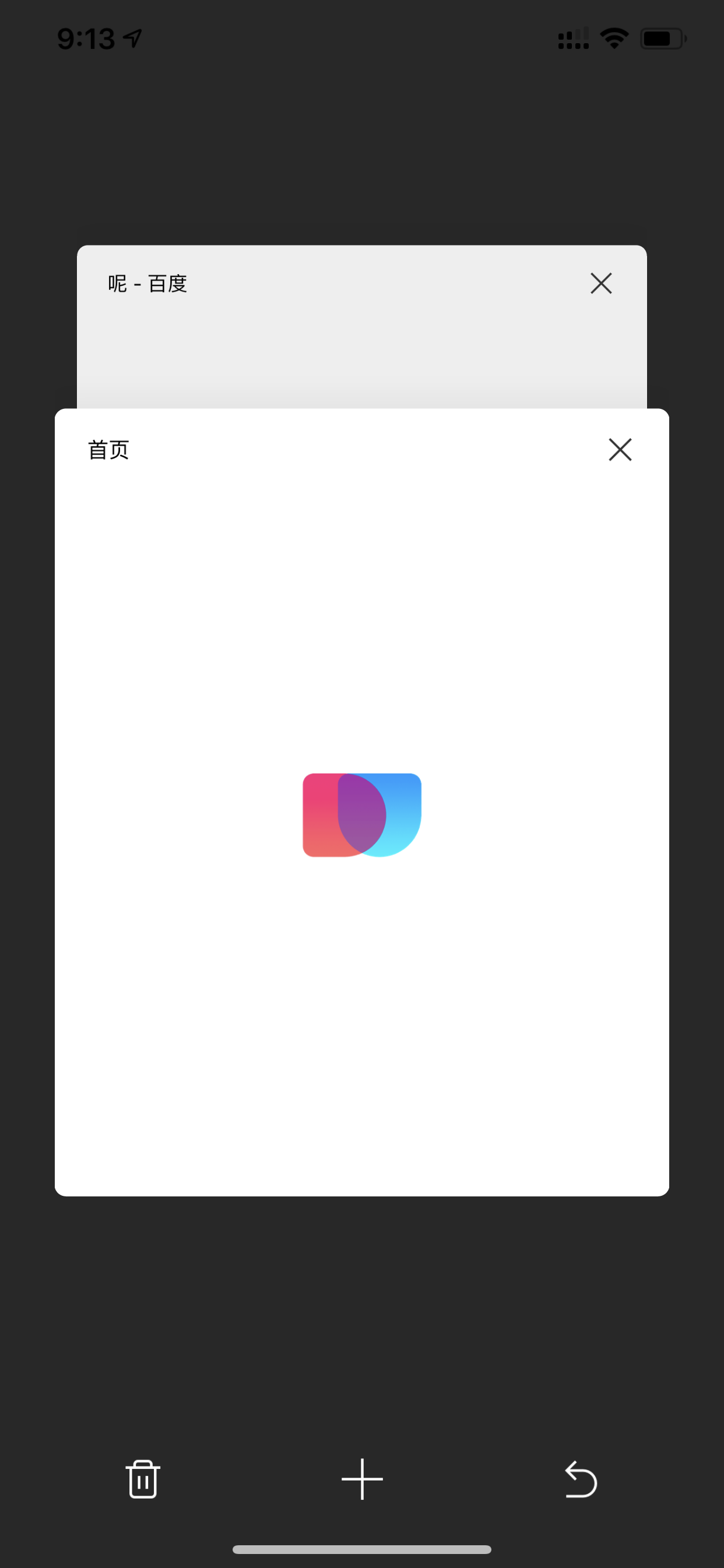Return using the back arrow icon
The image size is (724, 1568).
click(581, 1479)
